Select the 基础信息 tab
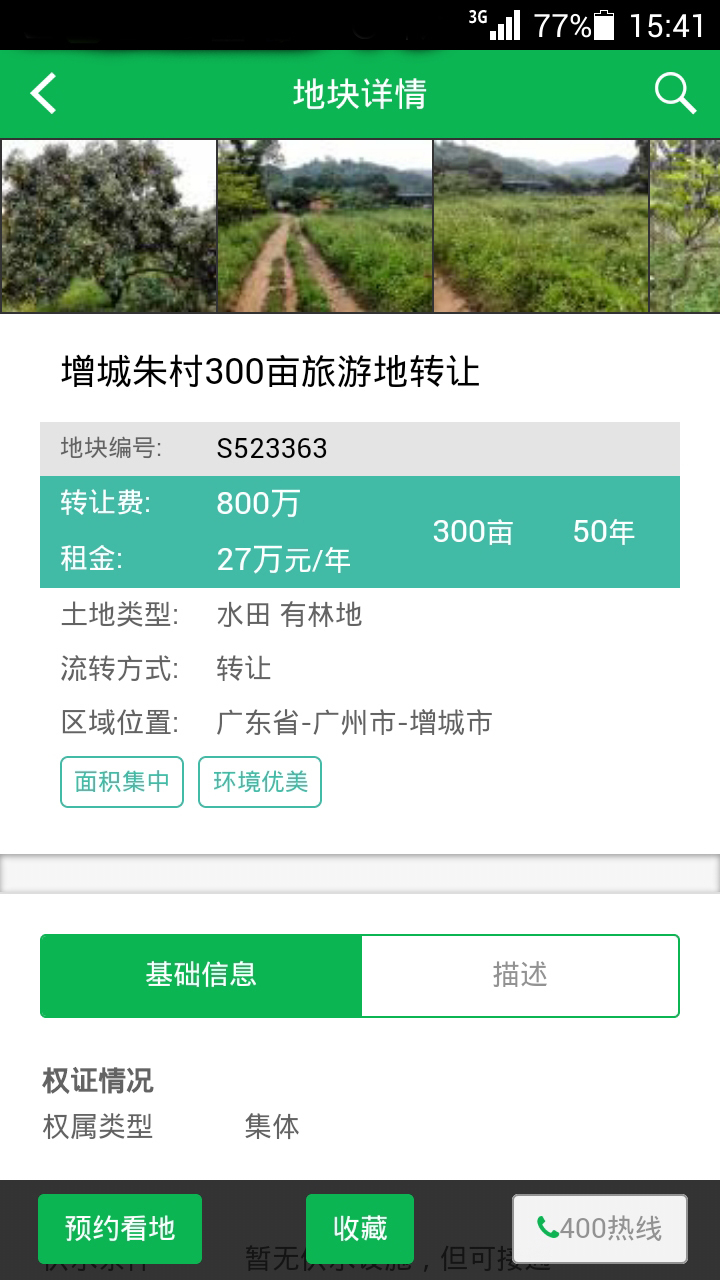 [x=201, y=975]
